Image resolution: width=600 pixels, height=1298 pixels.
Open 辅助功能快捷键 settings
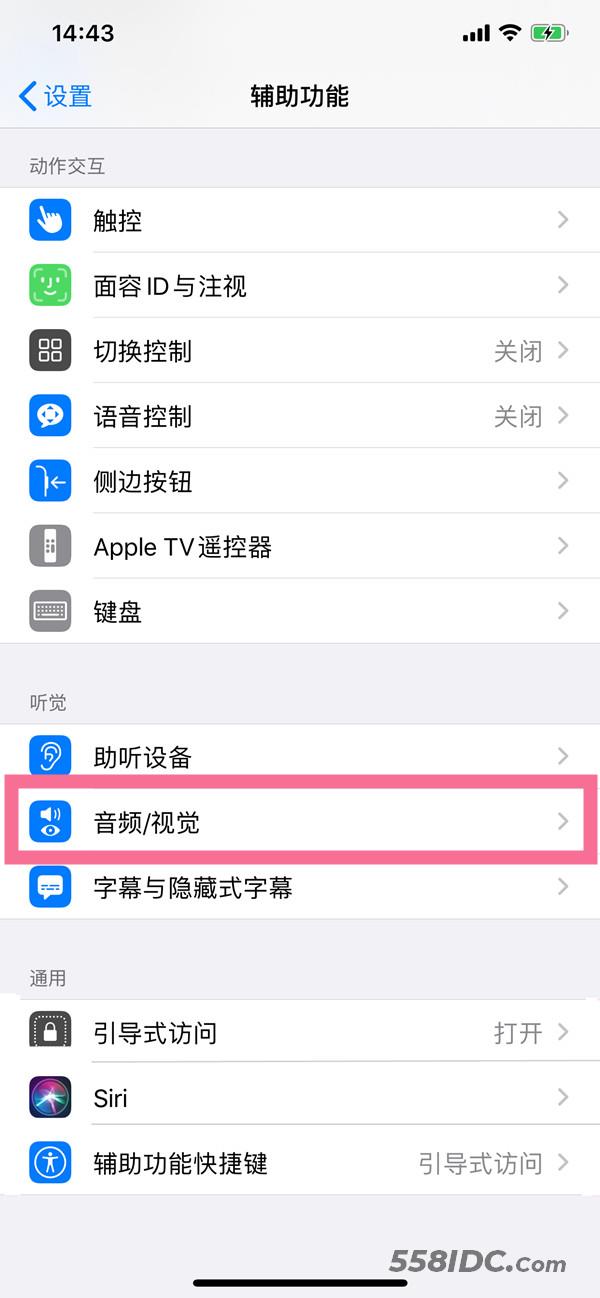[300, 1163]
